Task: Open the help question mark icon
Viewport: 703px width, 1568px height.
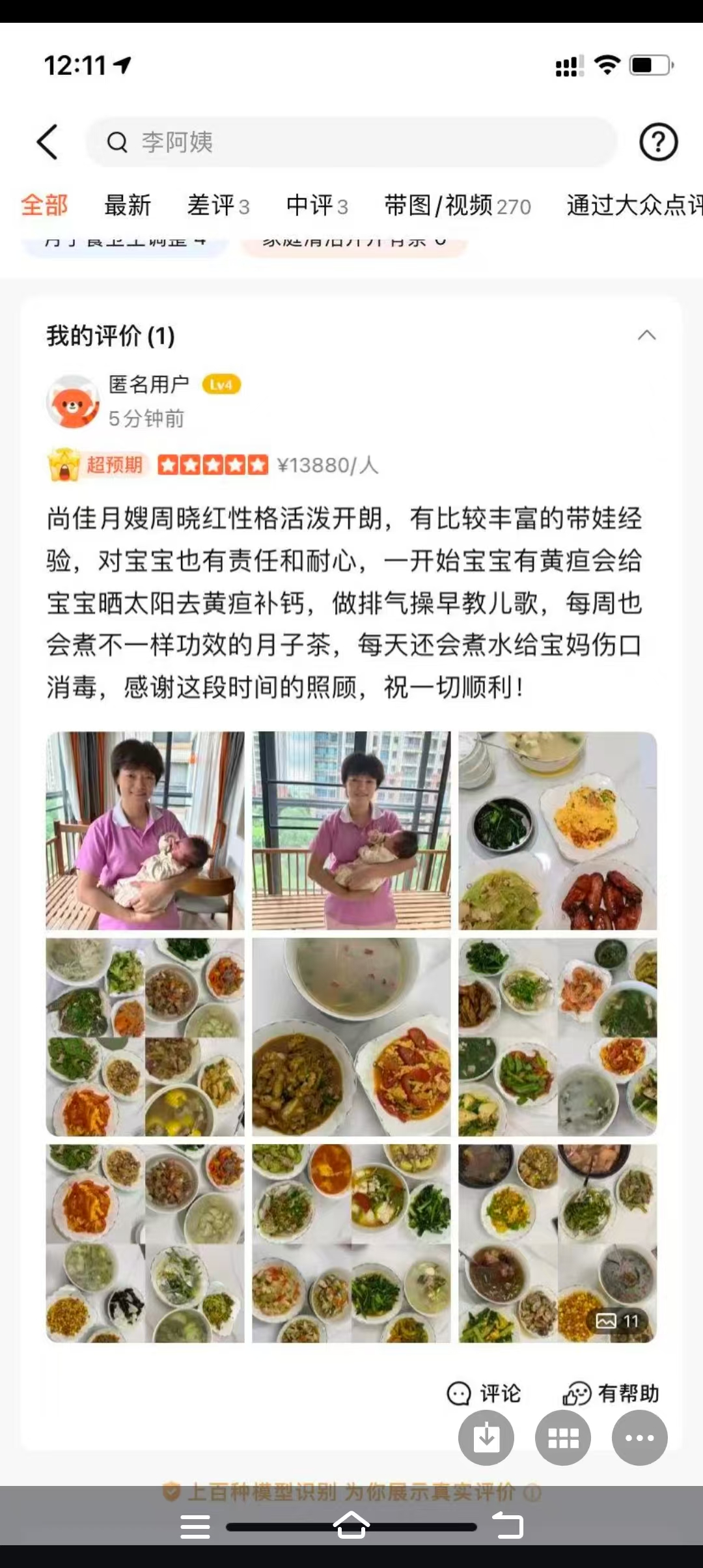Action: [x=658, y=142]
